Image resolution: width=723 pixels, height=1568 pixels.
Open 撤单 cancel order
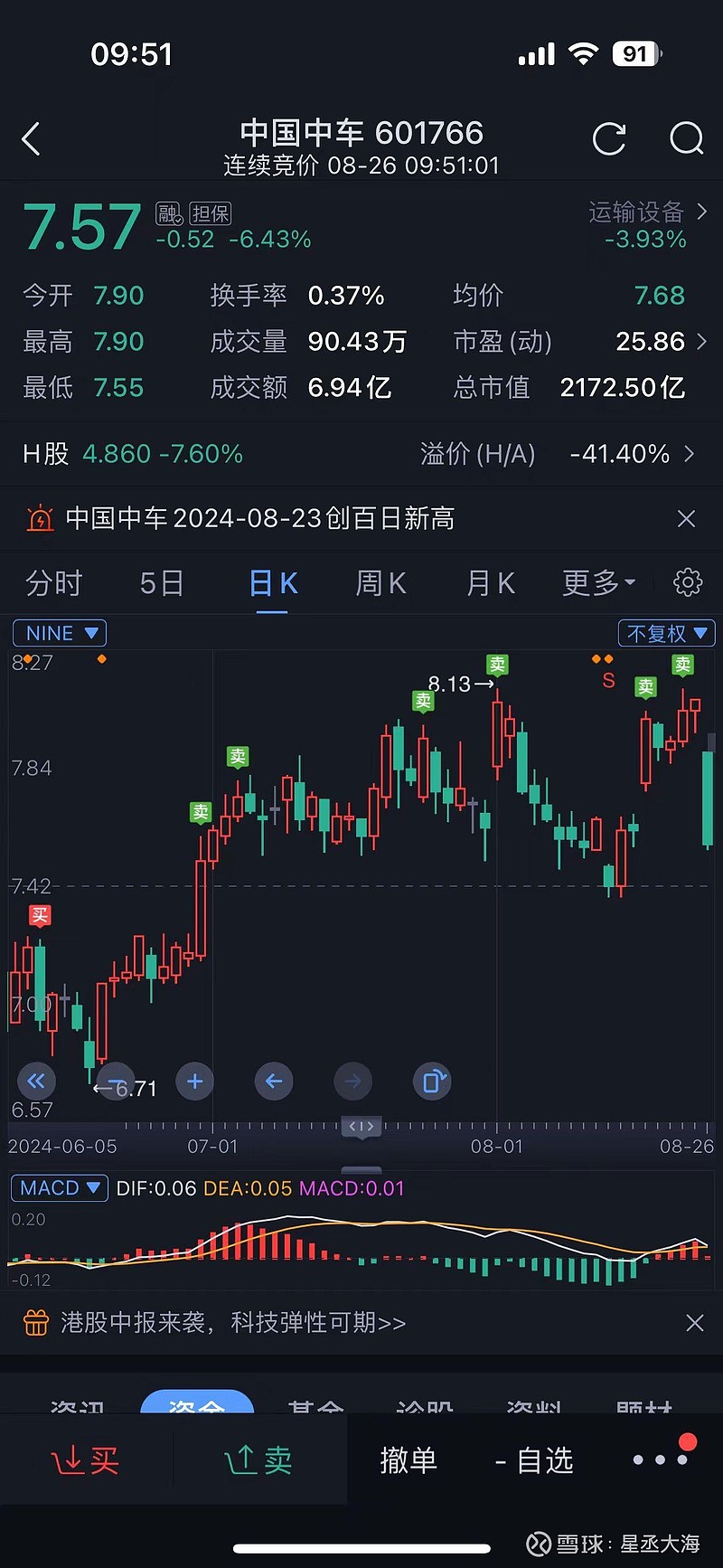coord(408,1459)
